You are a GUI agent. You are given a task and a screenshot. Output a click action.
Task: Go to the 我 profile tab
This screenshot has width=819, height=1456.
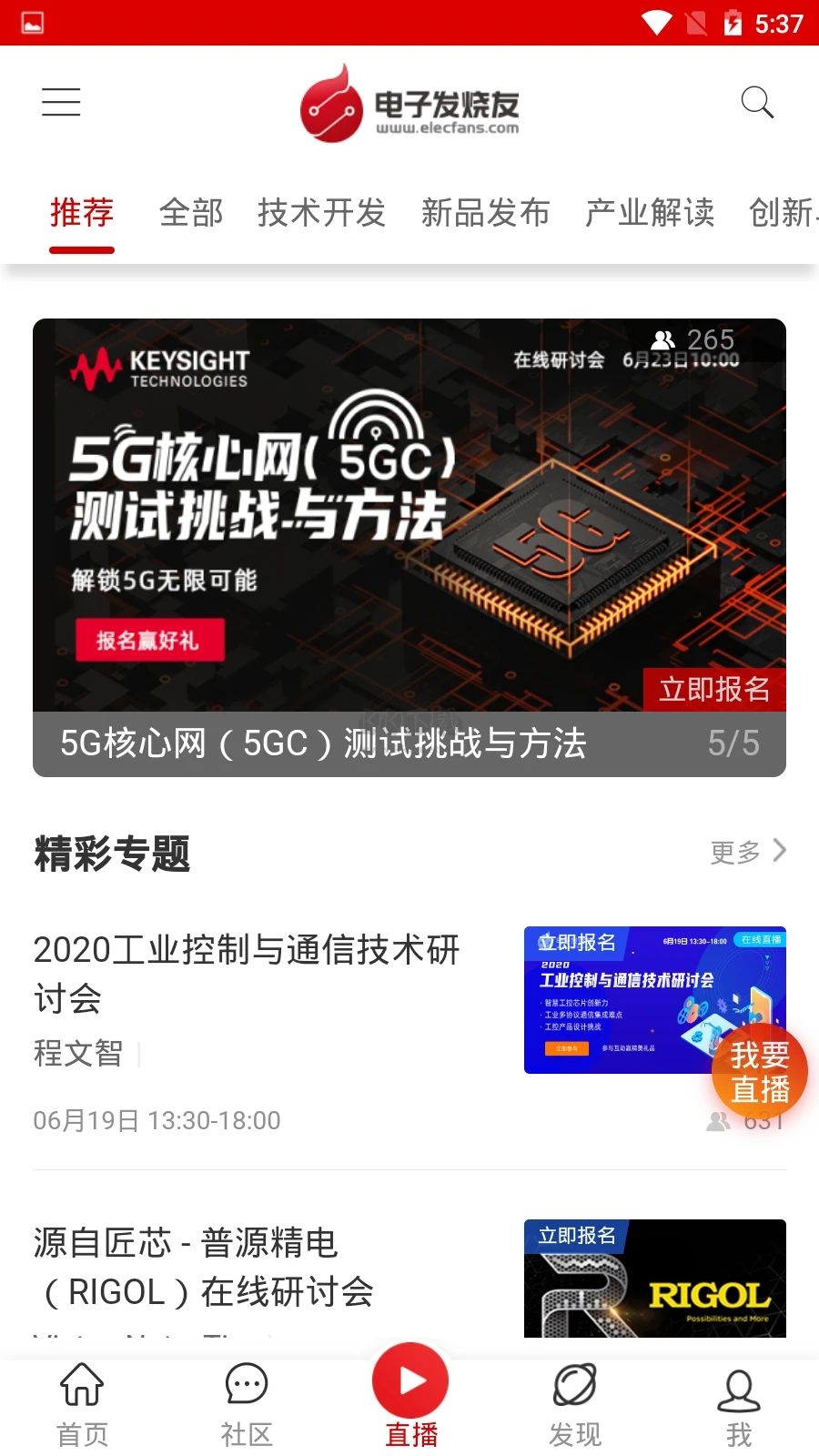(738, 1404)
